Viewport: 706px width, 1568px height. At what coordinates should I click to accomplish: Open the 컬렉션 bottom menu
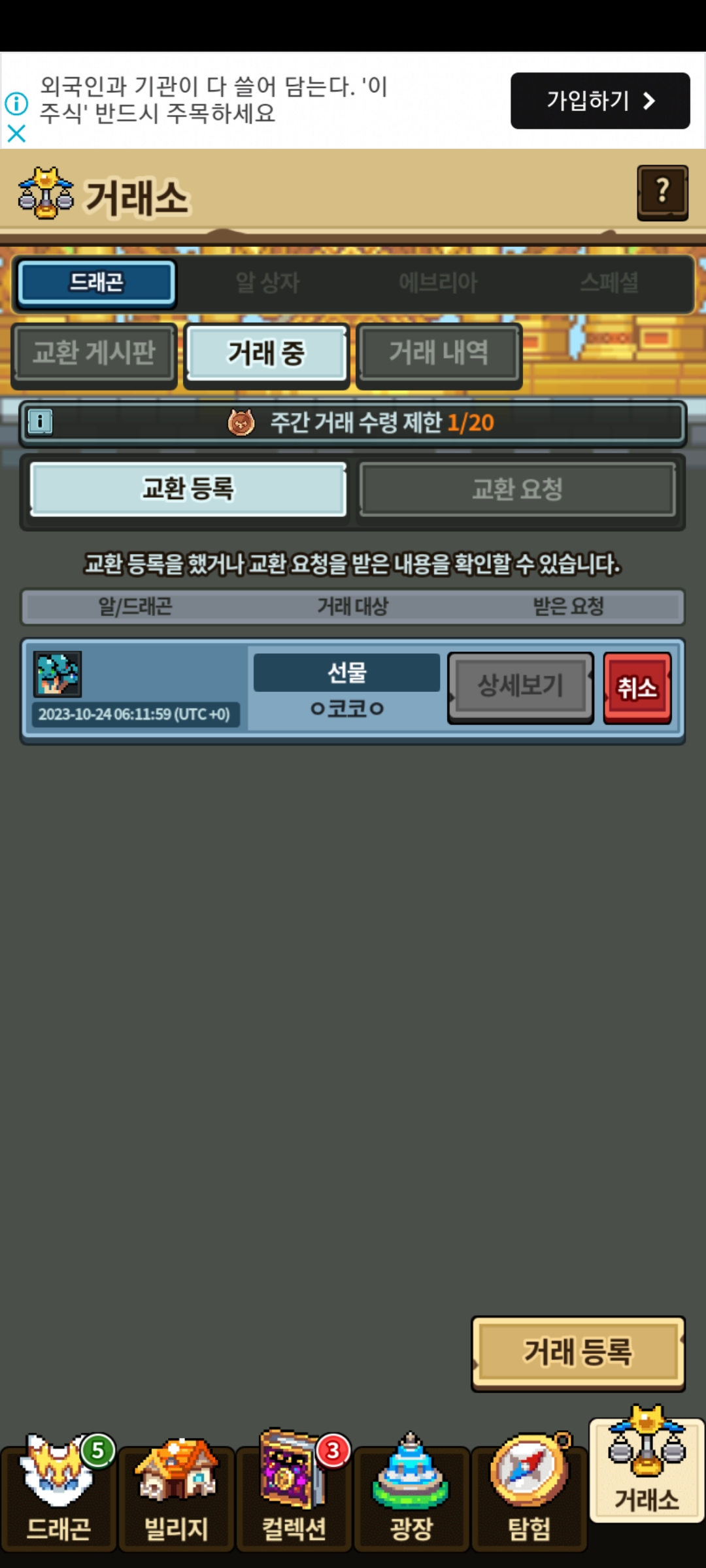(x=294, y=1496)
